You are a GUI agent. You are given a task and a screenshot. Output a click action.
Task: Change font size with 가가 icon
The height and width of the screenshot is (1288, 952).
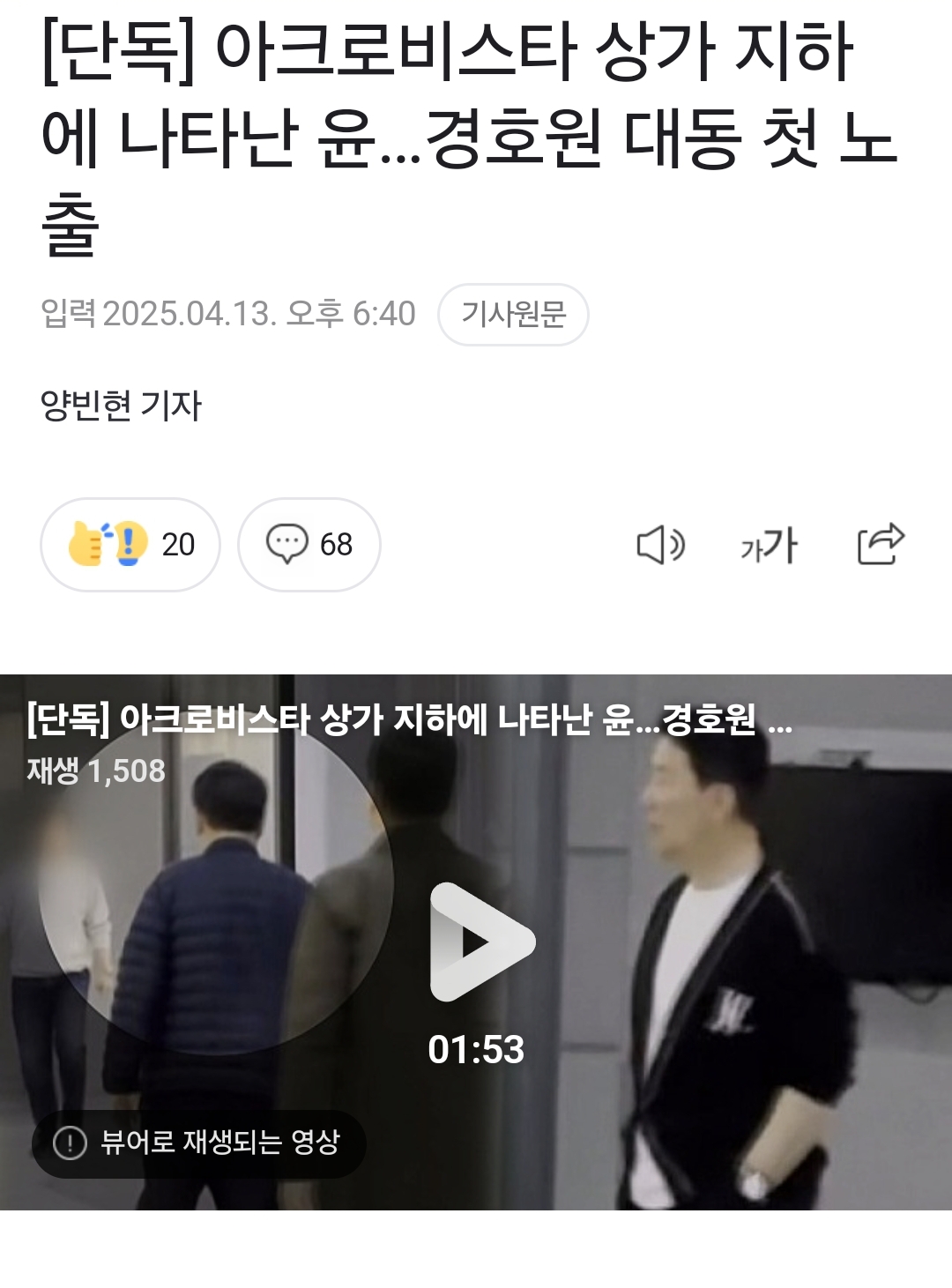tap(769, 545)
